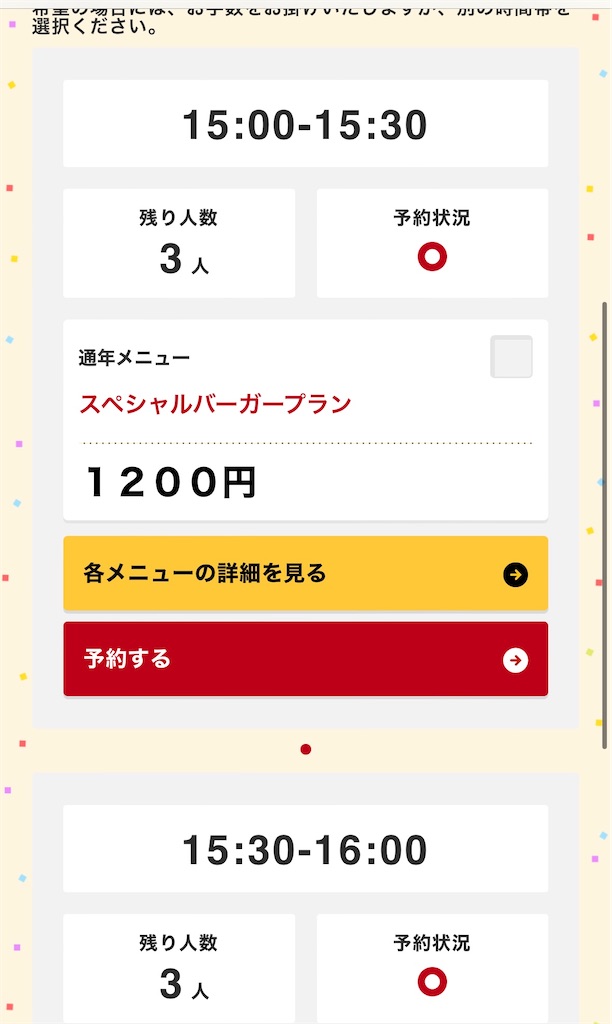This screenshot has height=1024, width=612.
Task: Check the スペシャルバーガープラン checkbox
Action: (x=511, y=357)
